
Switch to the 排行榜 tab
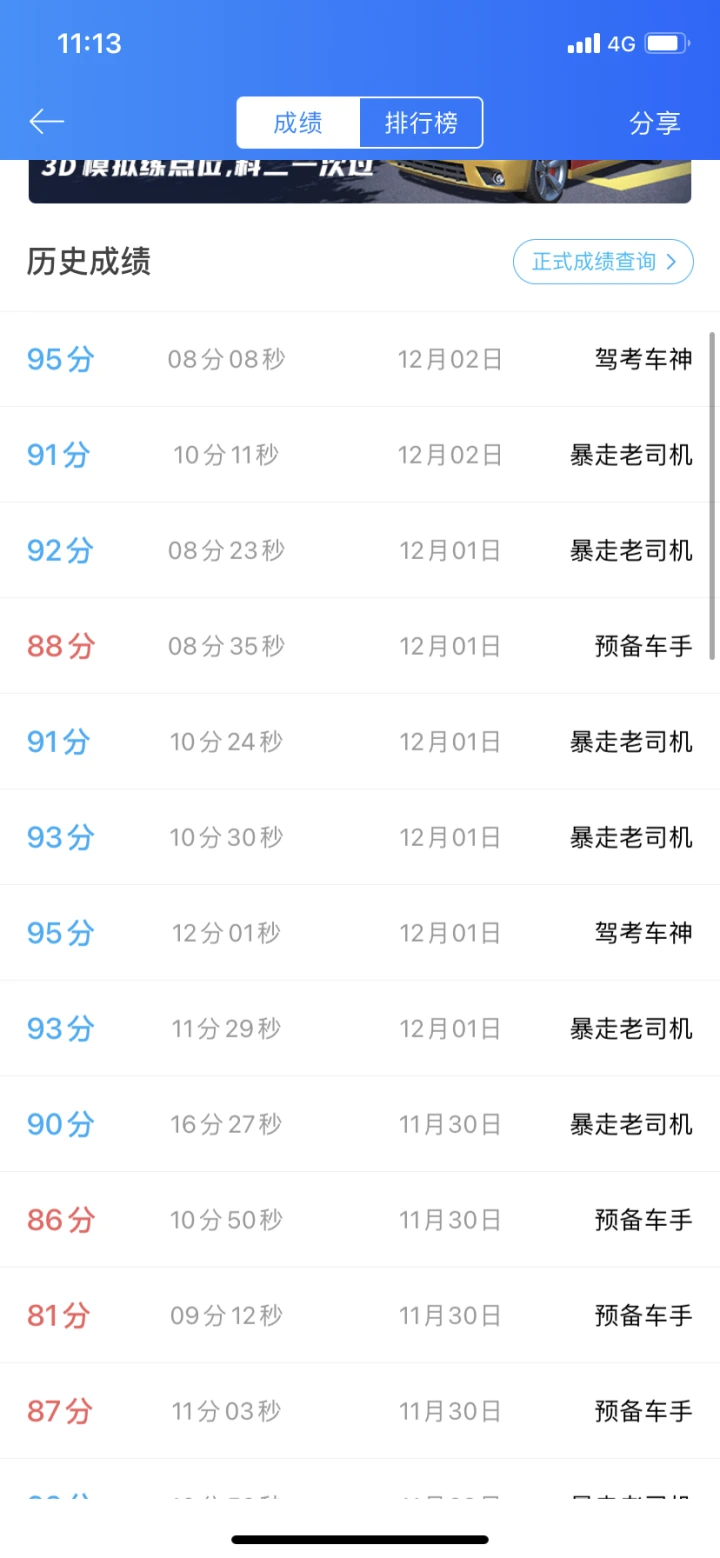point(421,123)
